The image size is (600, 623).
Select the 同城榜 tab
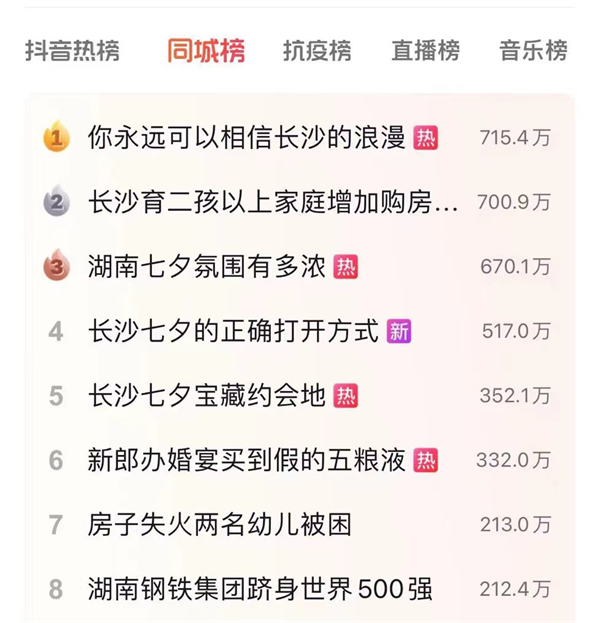tap(206, 51)
